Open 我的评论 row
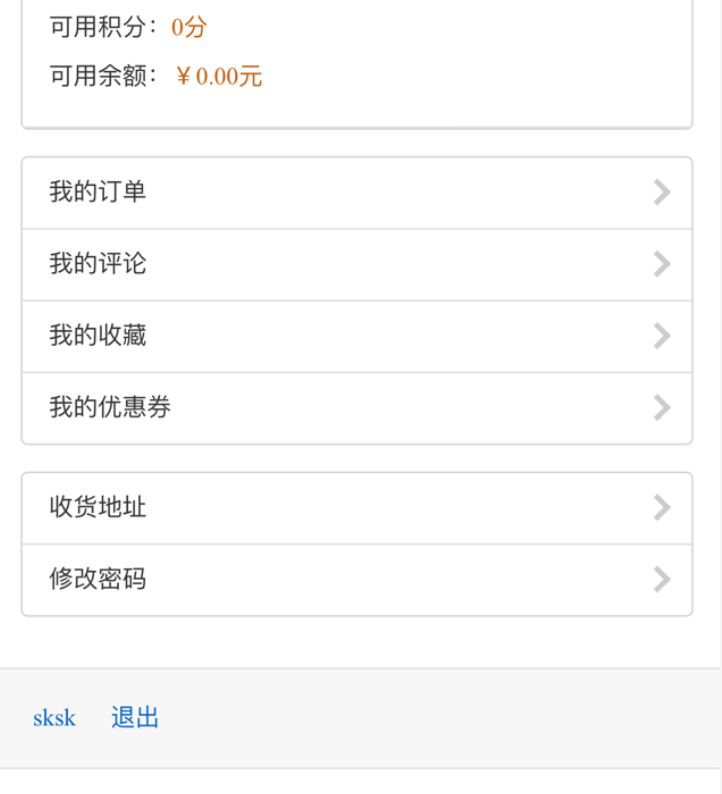Viewport: 722px width, 794px height. point(356,264)
